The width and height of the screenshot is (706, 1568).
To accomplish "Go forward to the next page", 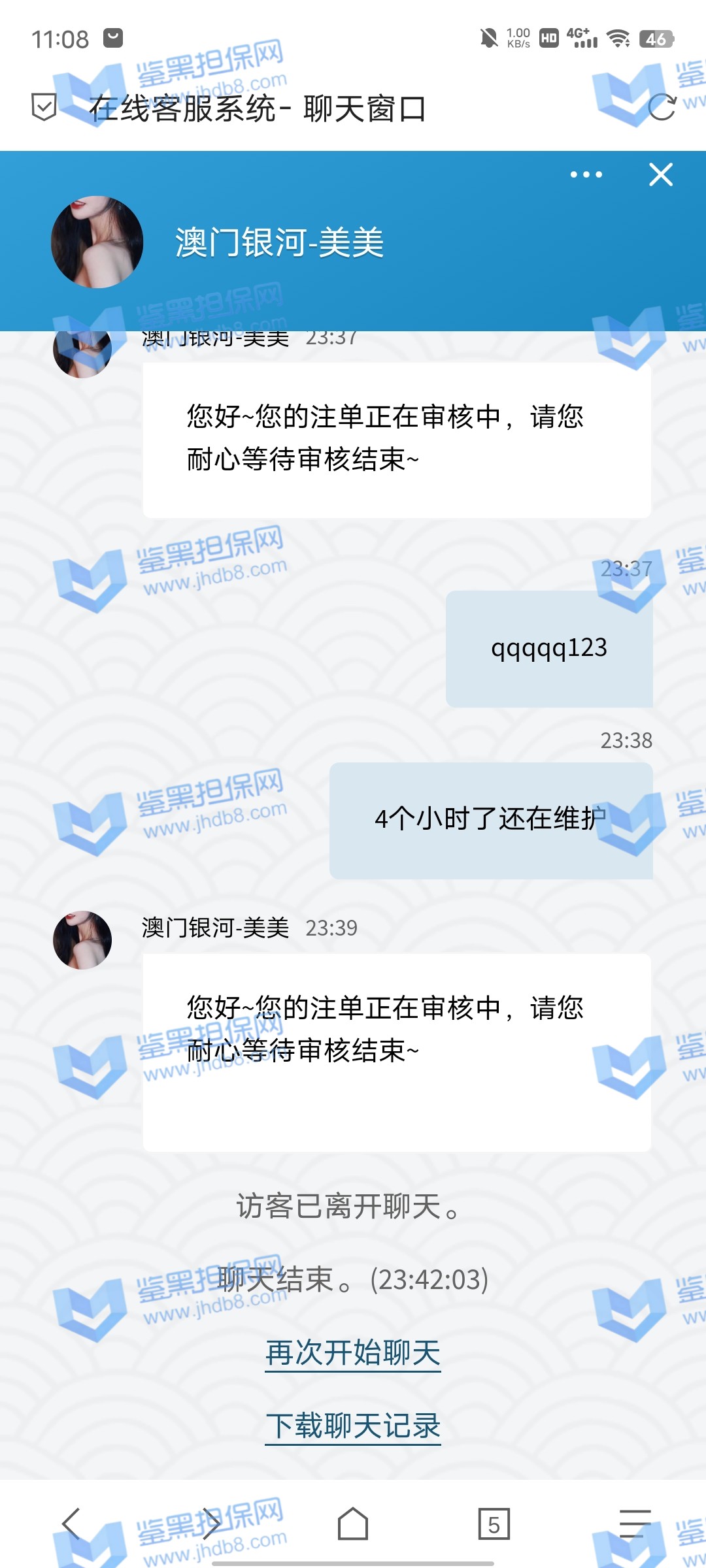I will (x=211, y=1524).
